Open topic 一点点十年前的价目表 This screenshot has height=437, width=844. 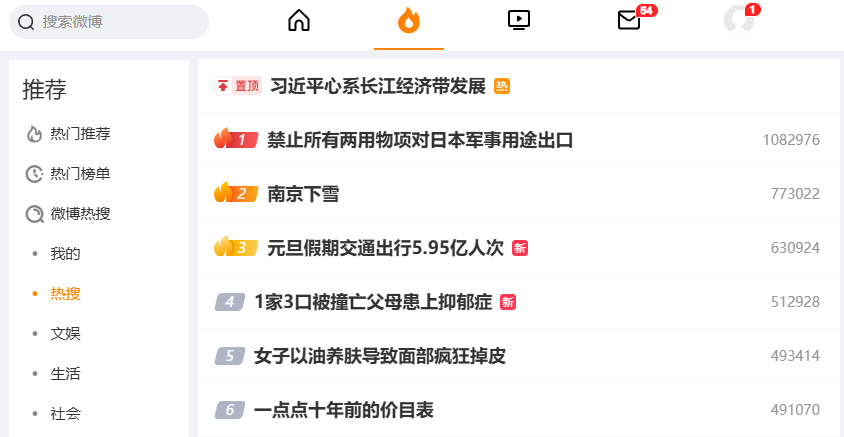[x=344, y=410]
